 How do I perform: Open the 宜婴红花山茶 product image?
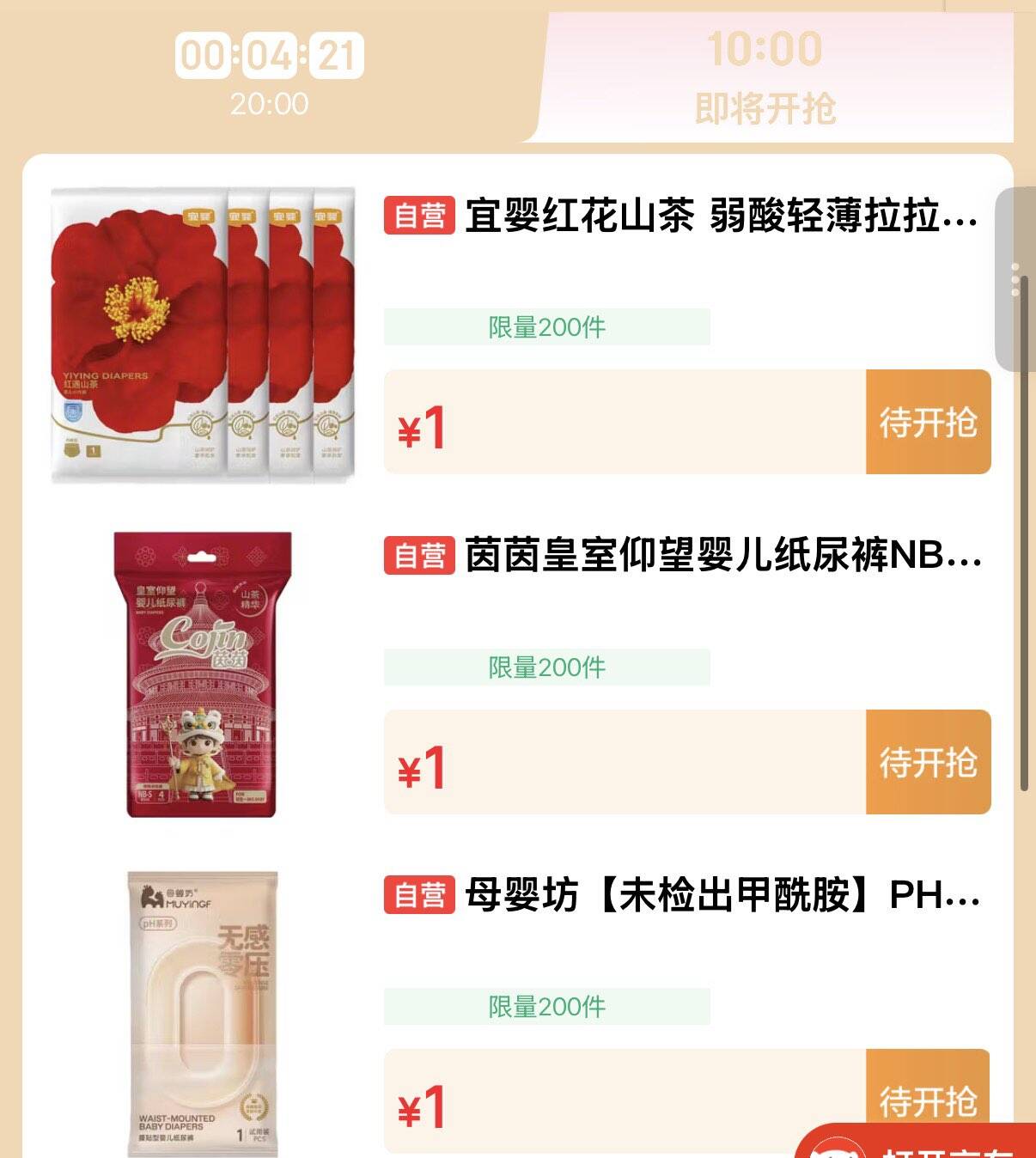tap(204, 335)
